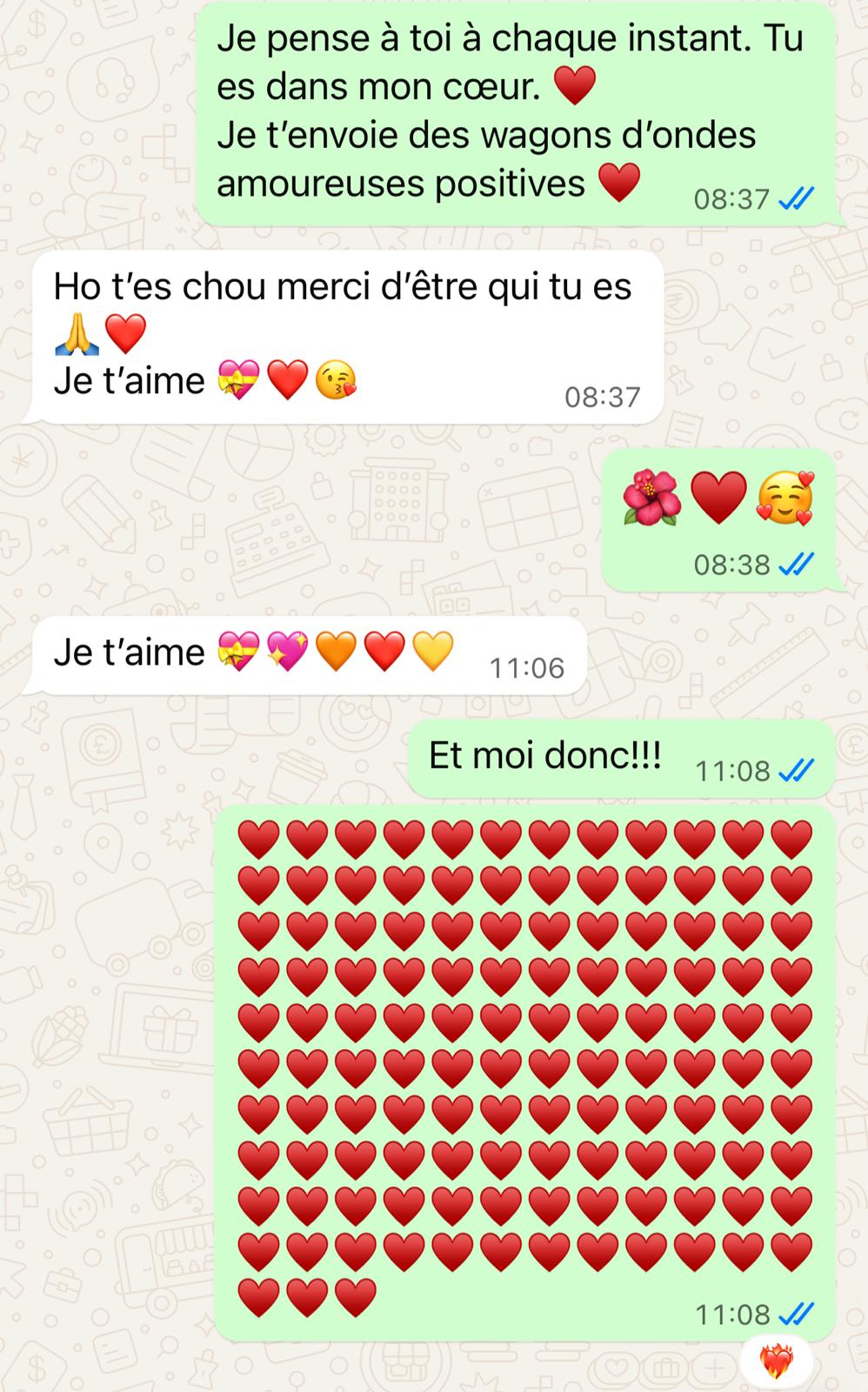This screenshot has width=868, height=1392.
Task: Open the flaming heart reaction under the hearts message
Action: (777, 1361)
